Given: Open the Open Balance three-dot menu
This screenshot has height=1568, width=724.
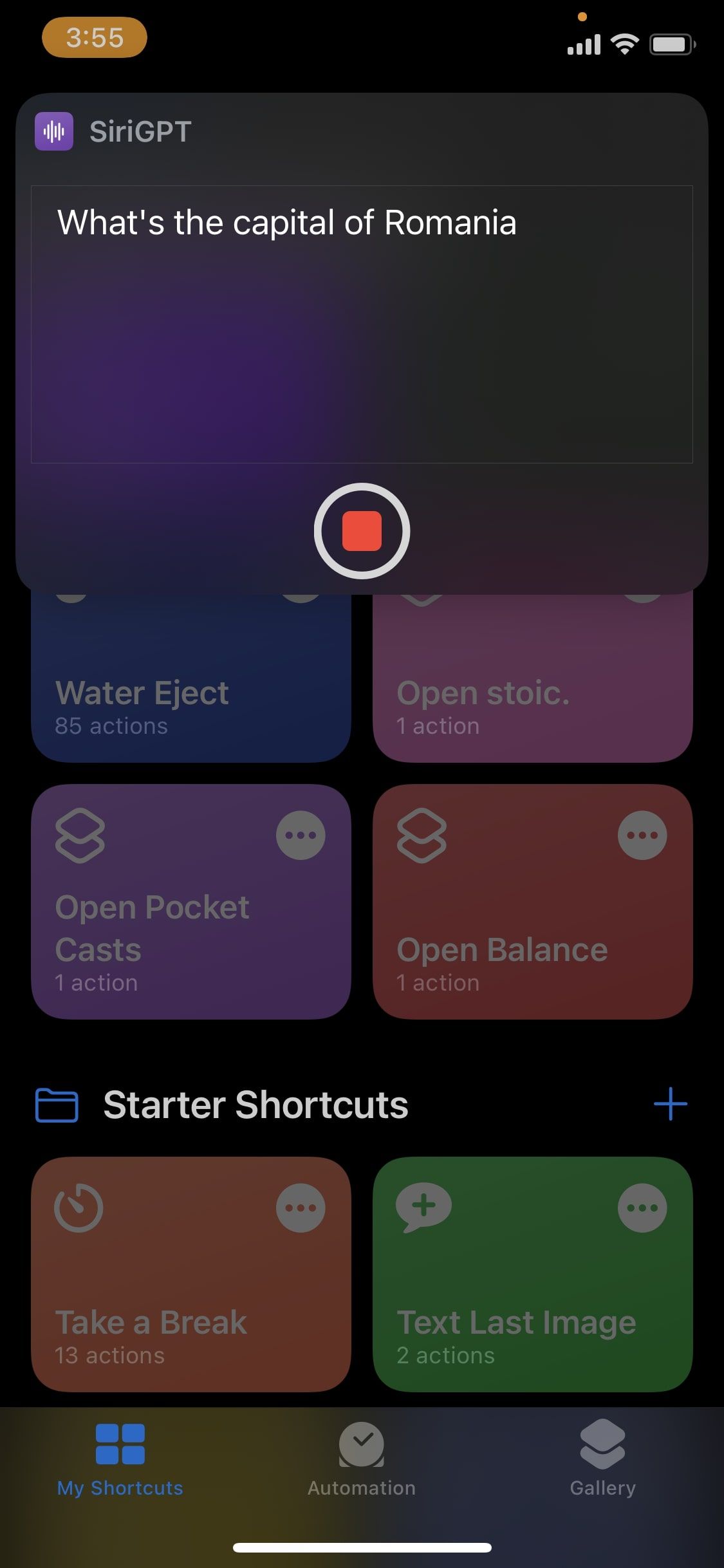Looking at the screenshot, I should [642, 835].
